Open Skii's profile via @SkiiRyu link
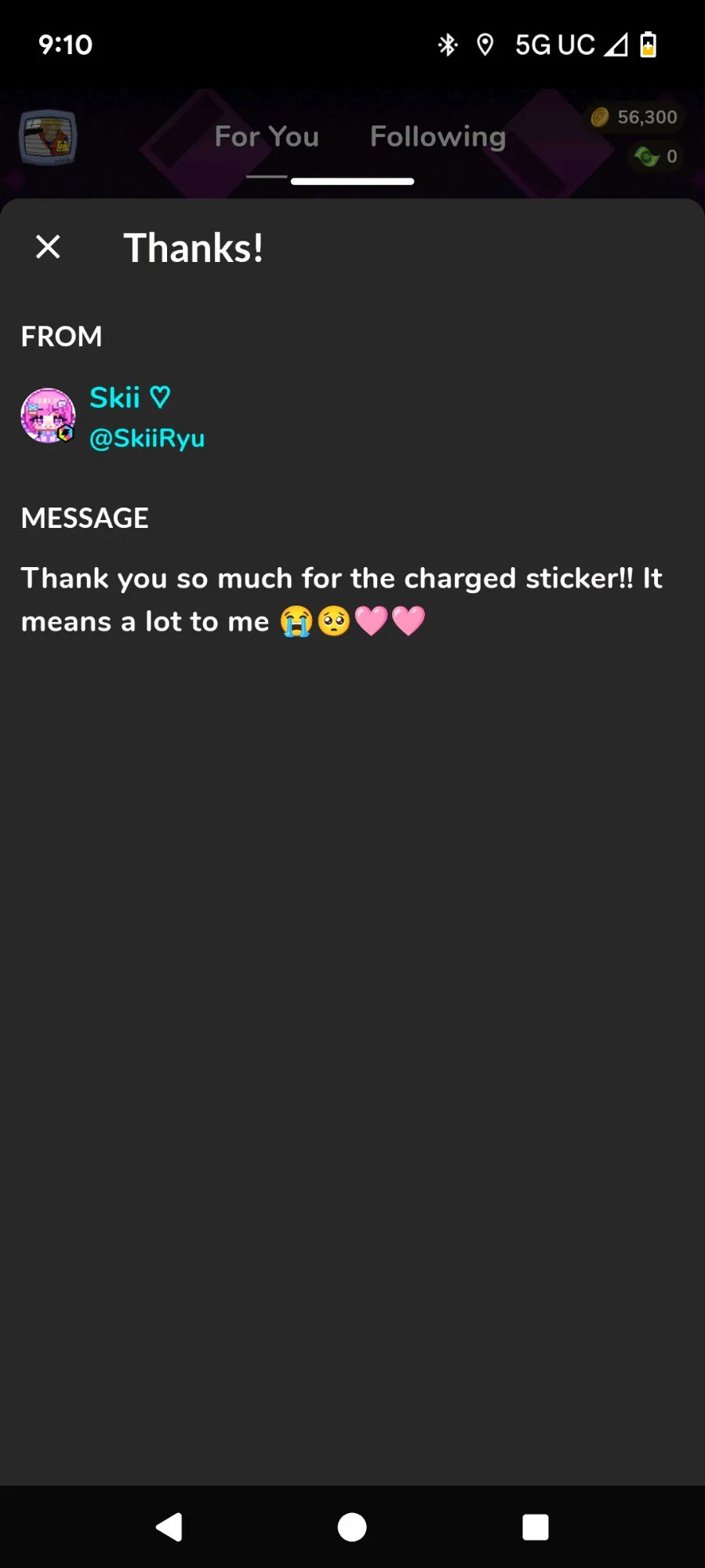This screenshot has width=705, height=1568. click(x=147, y=438)
